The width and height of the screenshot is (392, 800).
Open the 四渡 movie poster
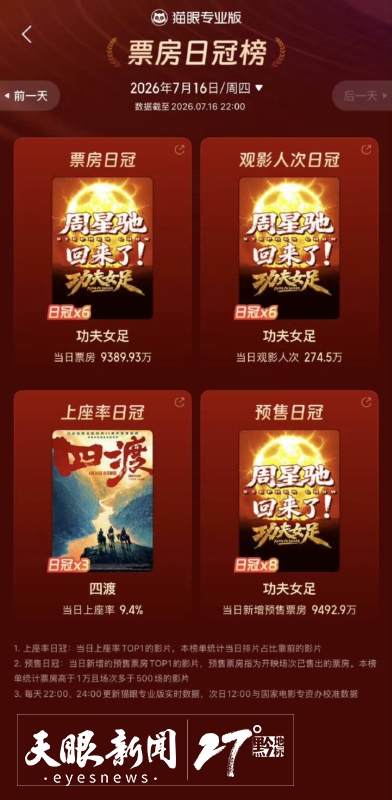[x=103, y=501]
